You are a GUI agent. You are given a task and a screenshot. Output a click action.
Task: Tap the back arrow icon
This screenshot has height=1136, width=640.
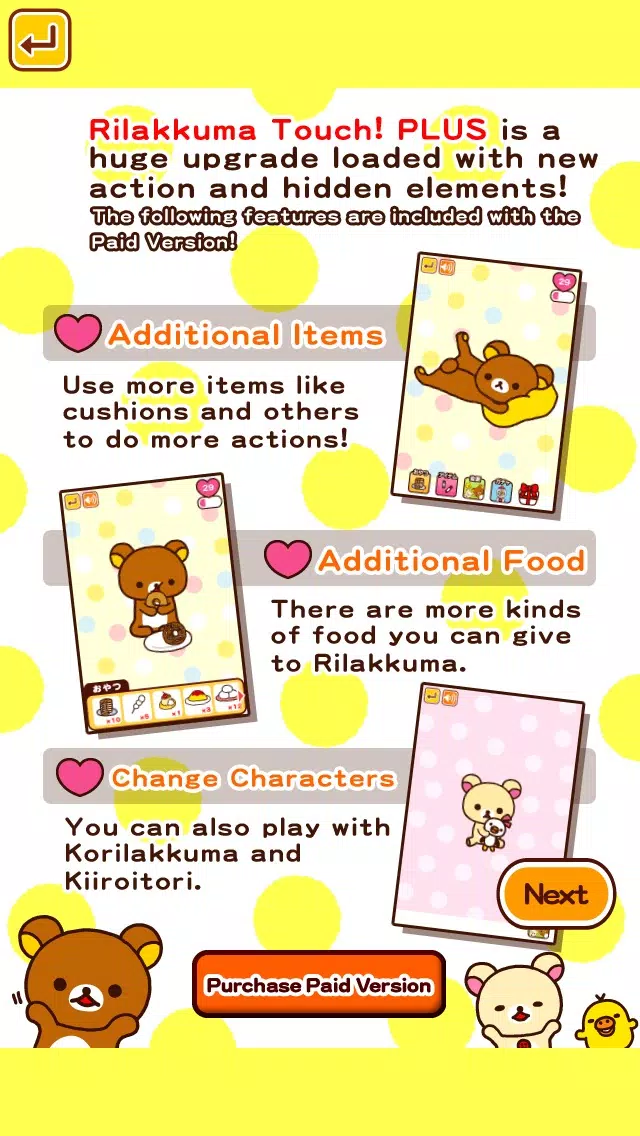tap(40, 41)
